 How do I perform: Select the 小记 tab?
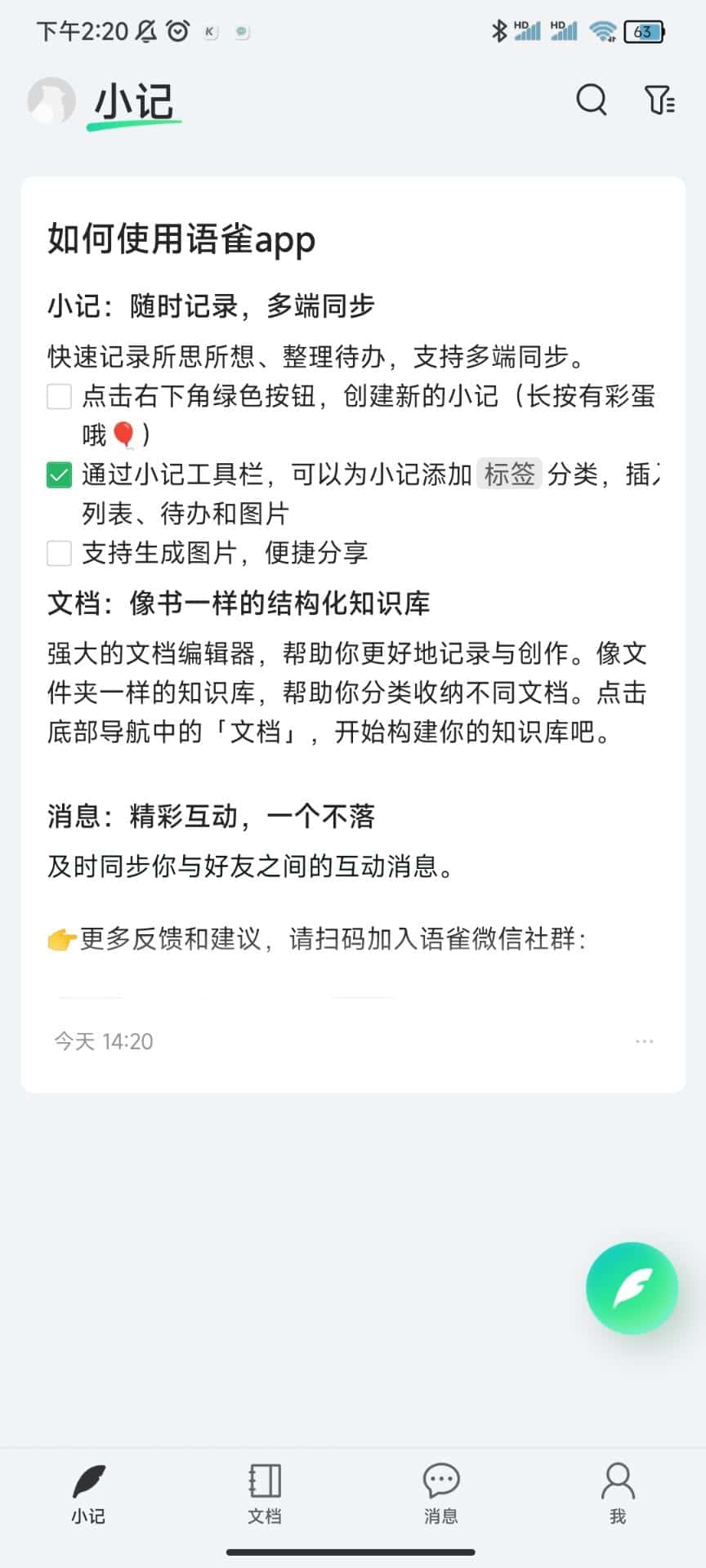(88, 1494)
